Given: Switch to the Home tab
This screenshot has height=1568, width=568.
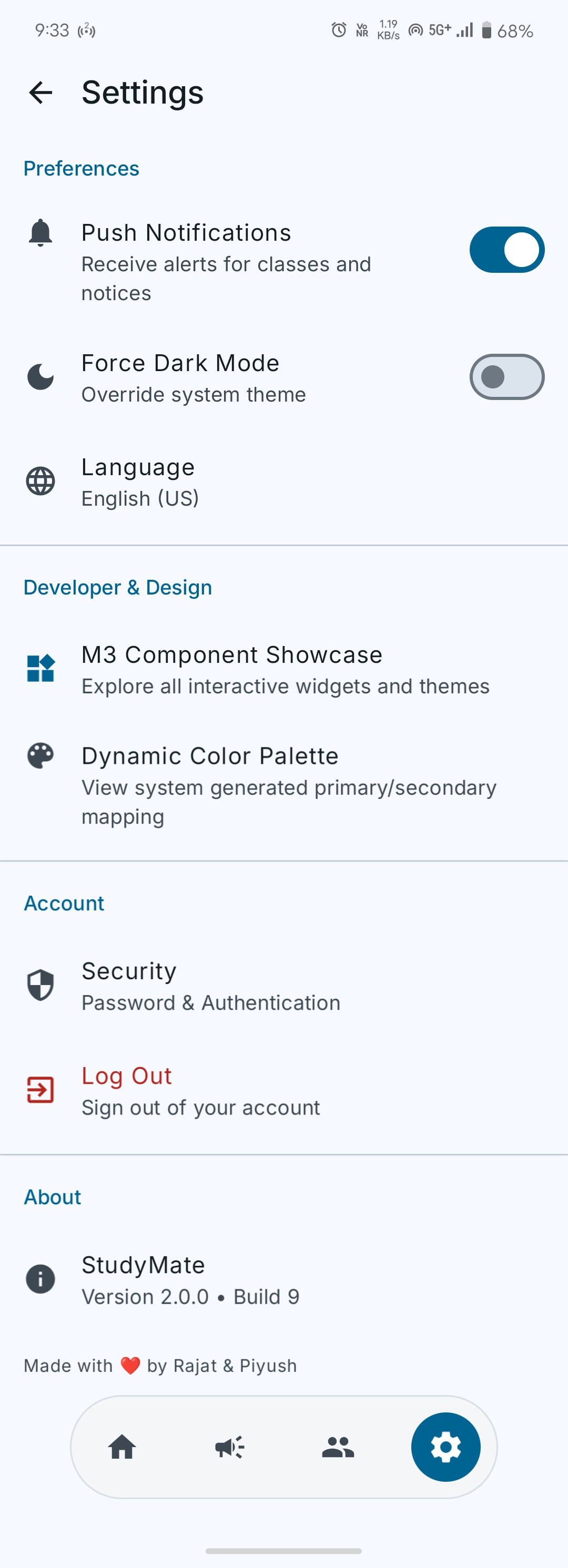Looking at the screenshot, I should pos(121,1448).
